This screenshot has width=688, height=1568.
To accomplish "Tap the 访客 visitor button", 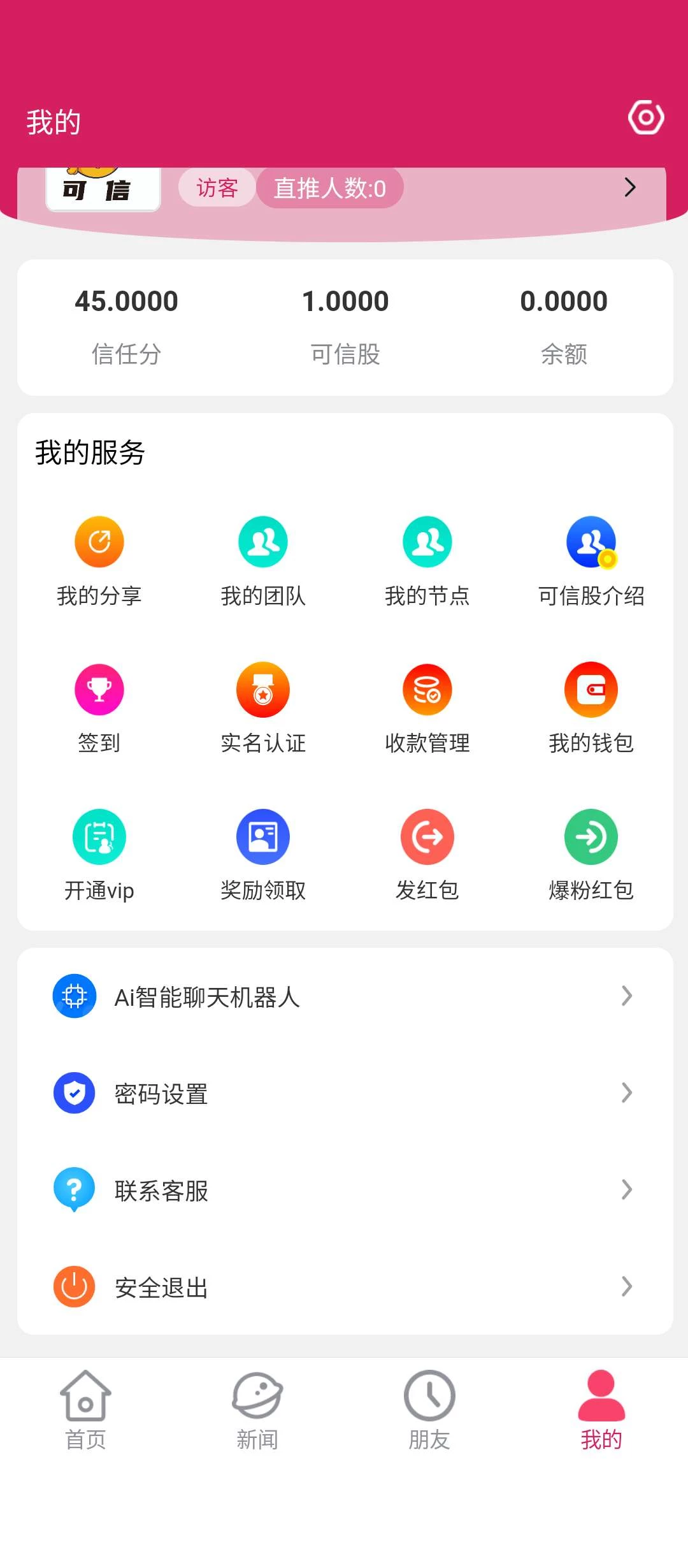I will (x=216, y=187).
